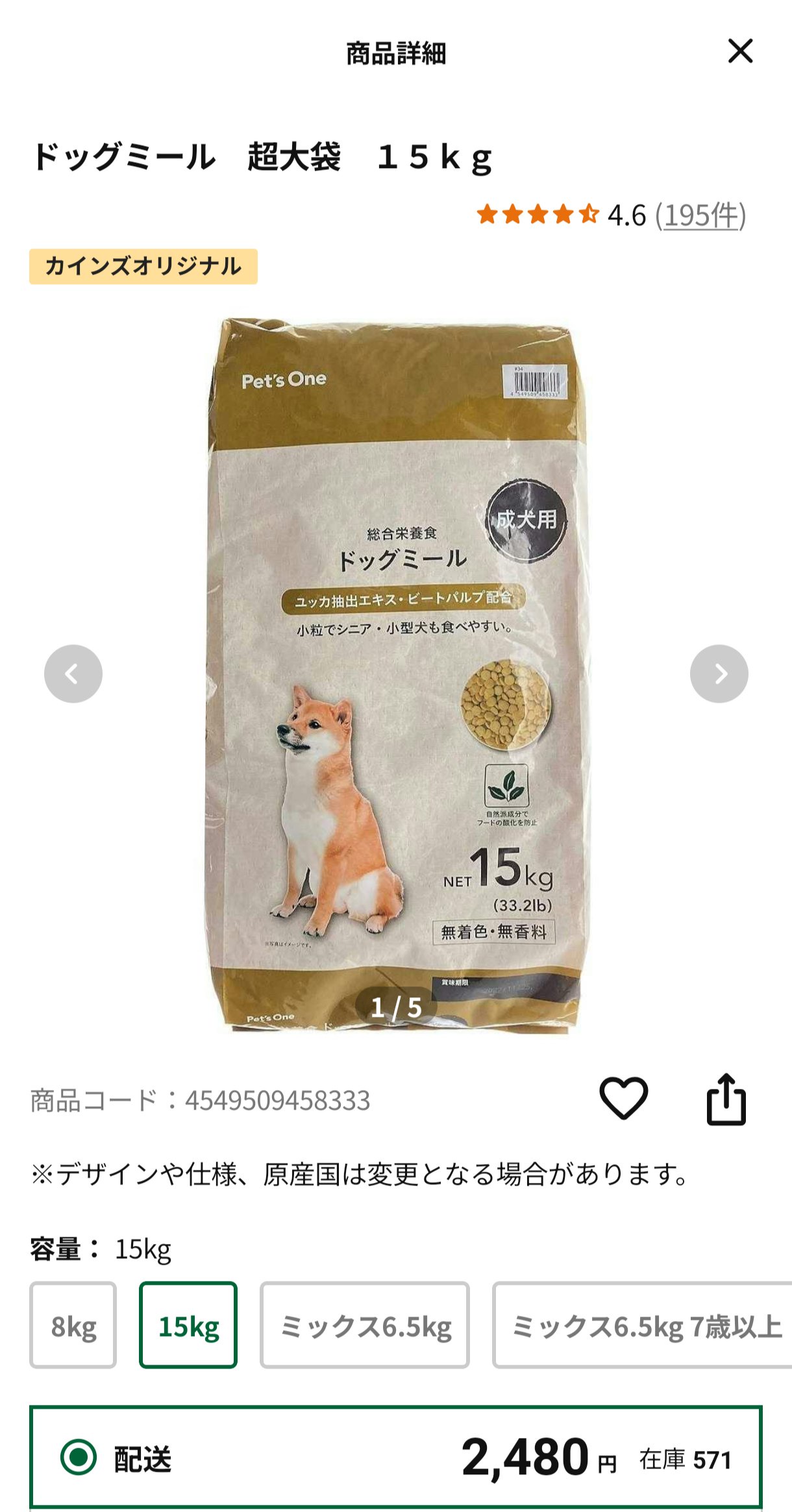Select the 配送 delivery radio option

pos(79,1459)
